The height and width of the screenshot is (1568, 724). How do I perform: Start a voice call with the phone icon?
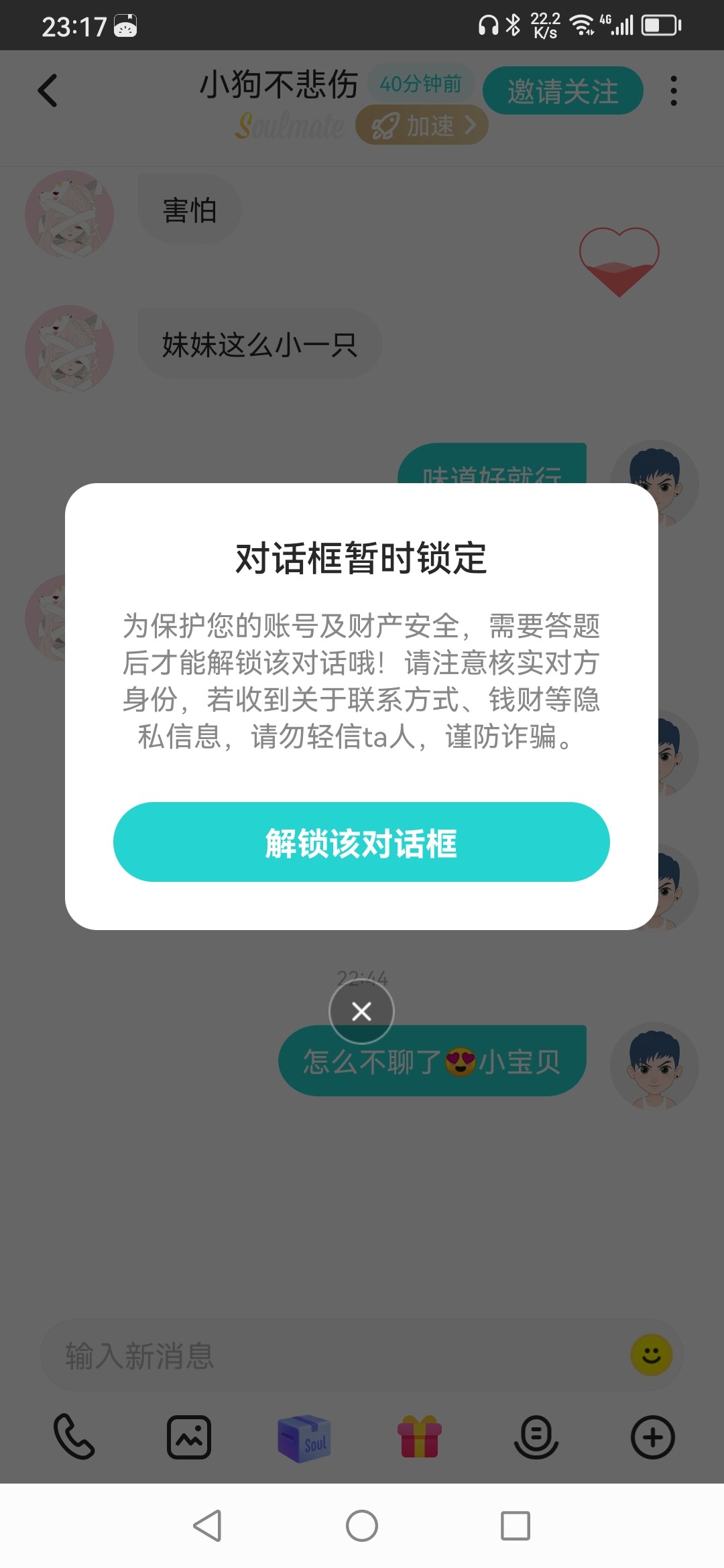click(74, 1437)
